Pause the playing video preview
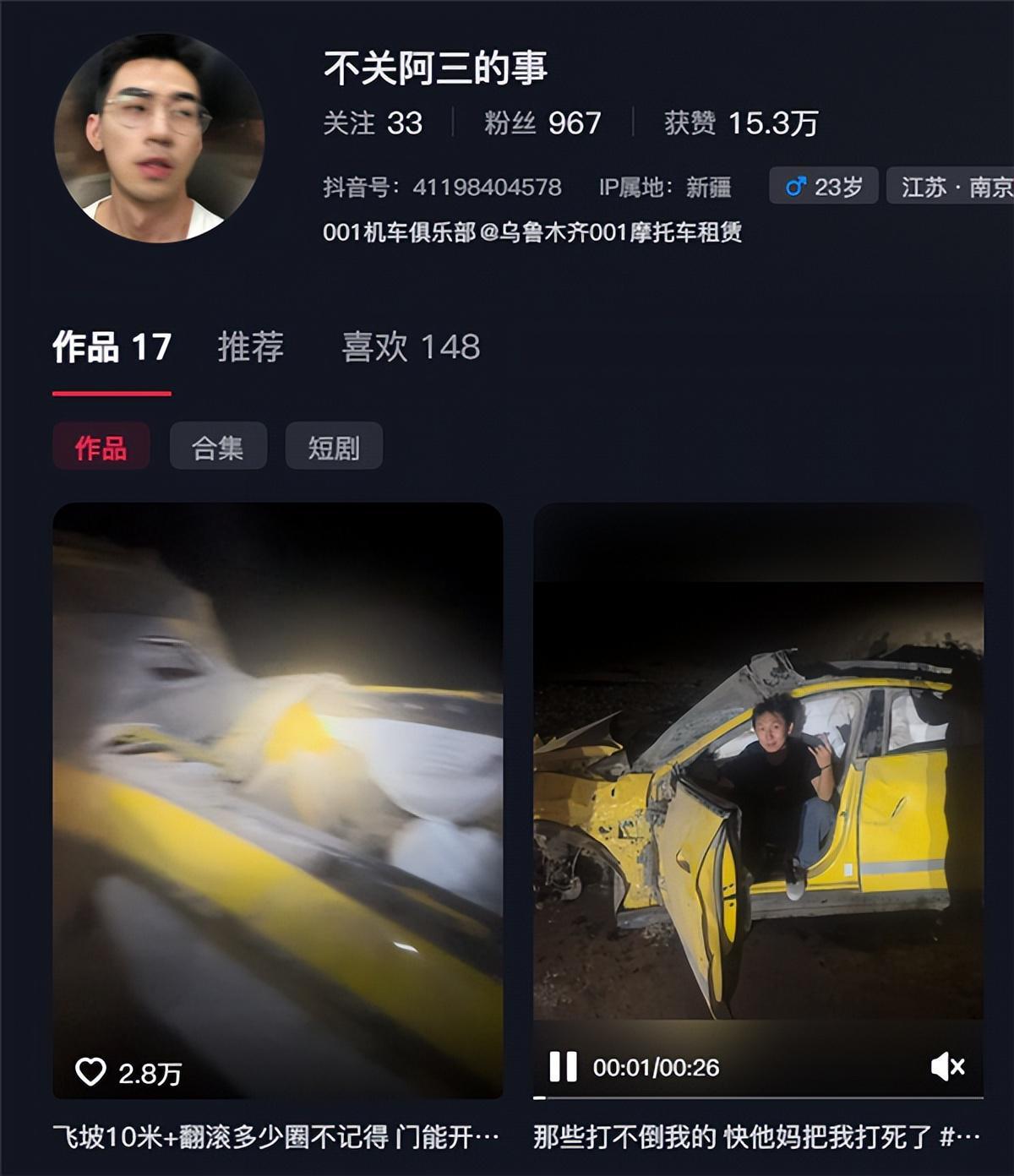This screenshot has width=1014, height=1176. point(563,1067)
